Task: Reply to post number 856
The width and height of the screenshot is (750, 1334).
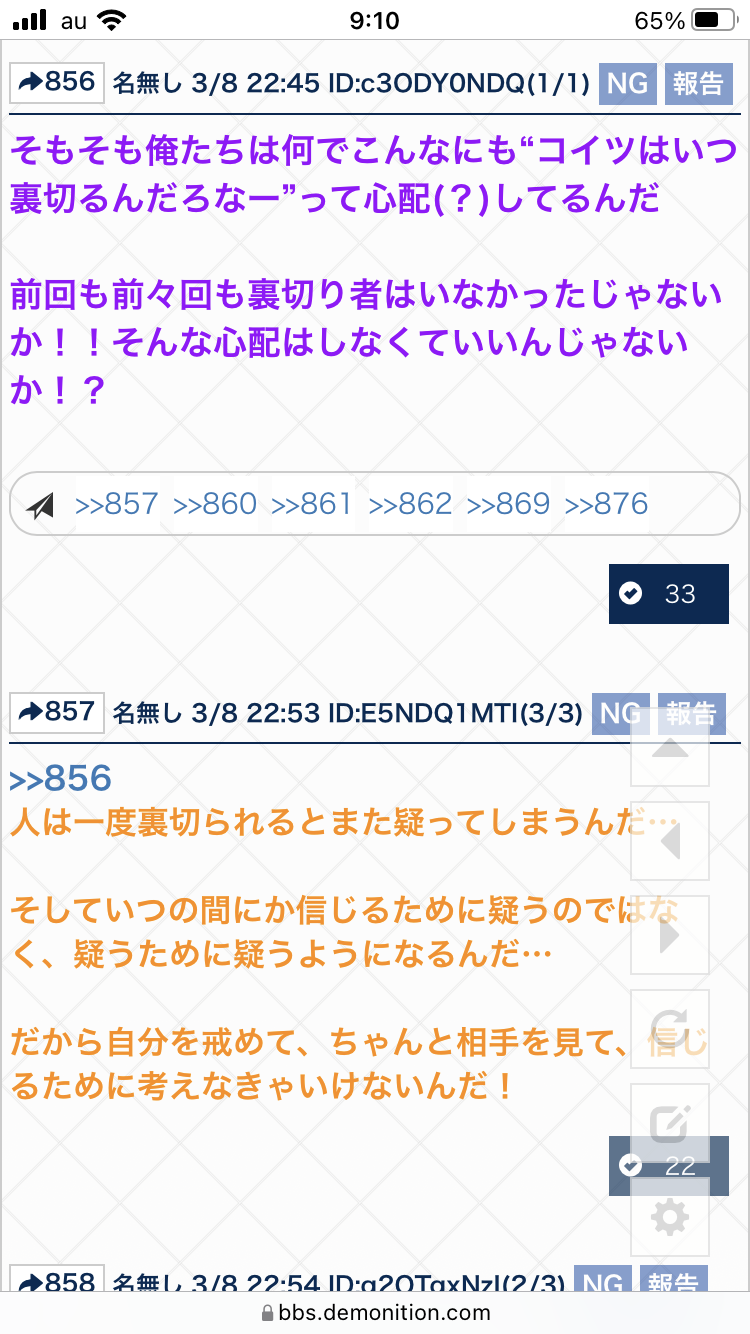Action: (57, 83)
